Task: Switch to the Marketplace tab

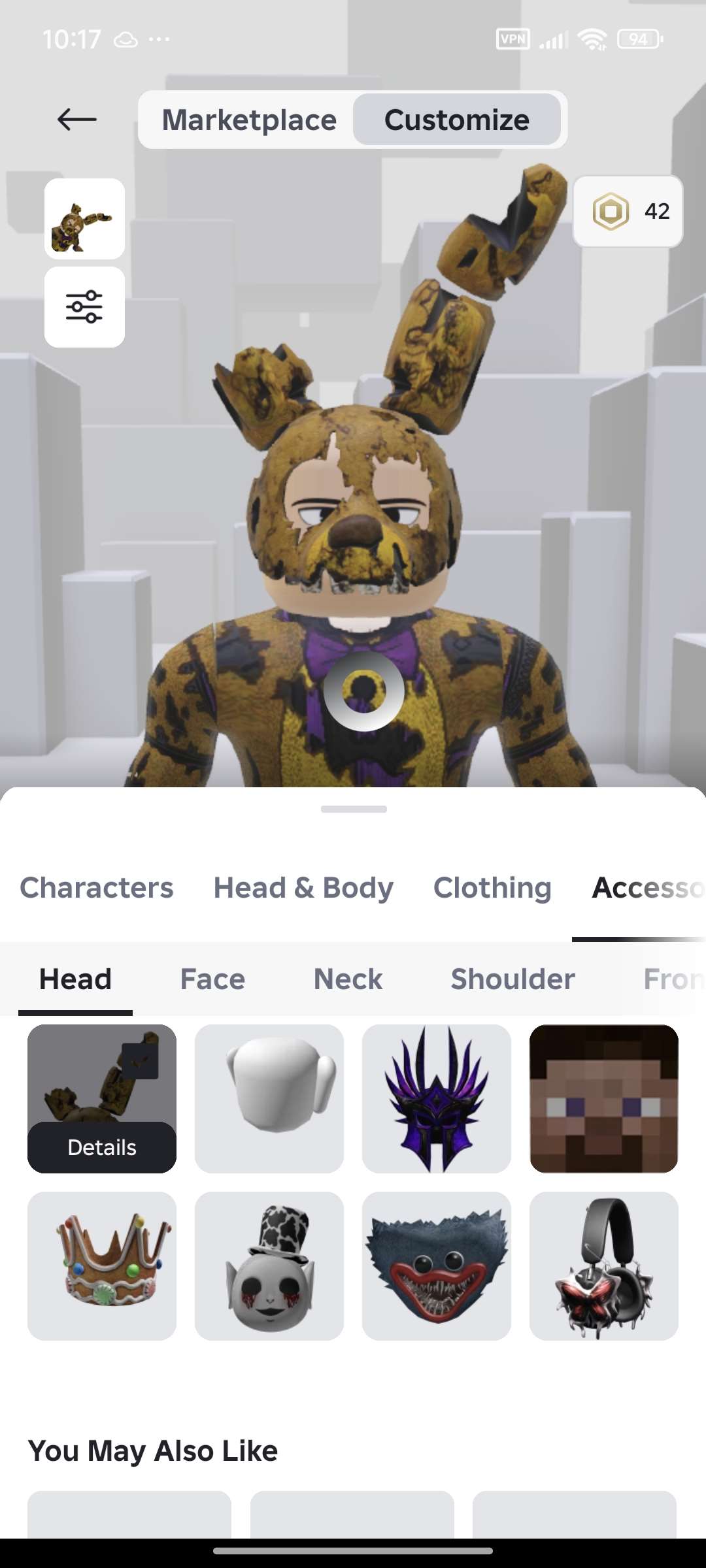Action: click(250, 120)
